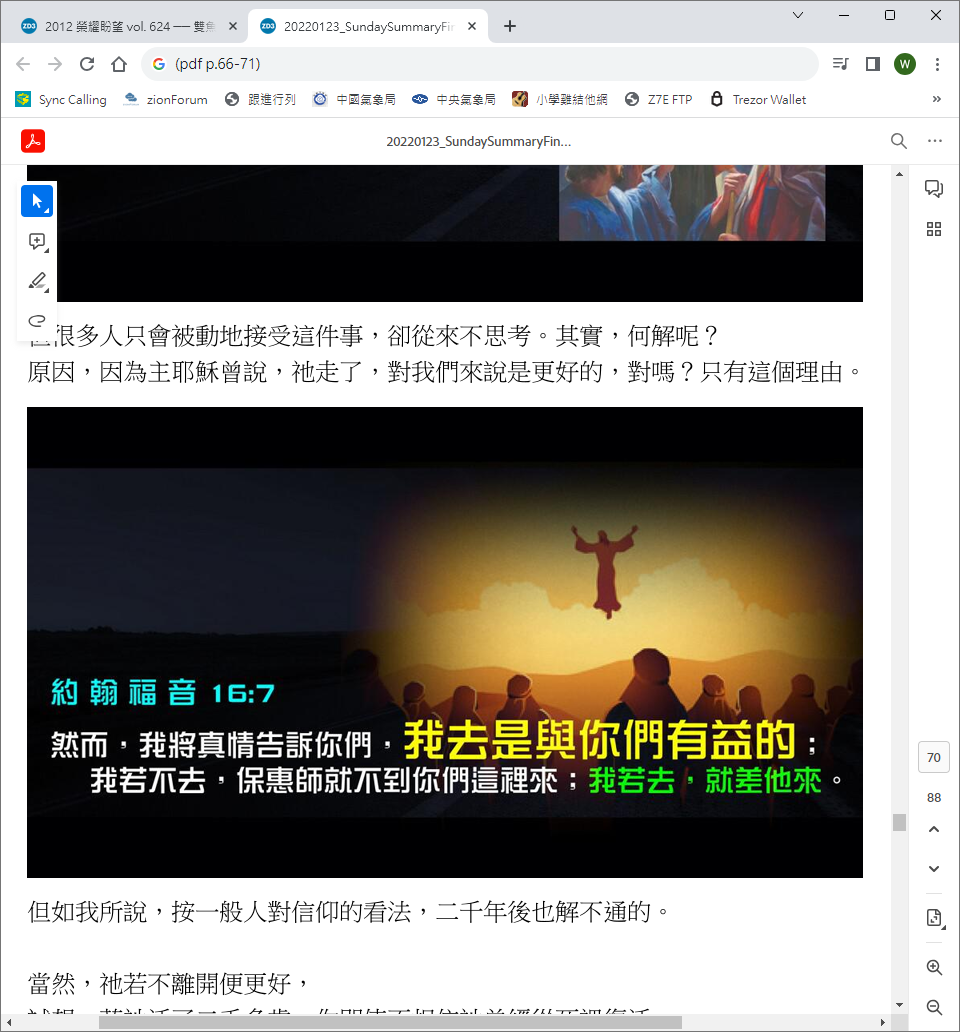This screenshot has width=960, height=1032.
Task: Reload the current page
Action: point(87,64)
